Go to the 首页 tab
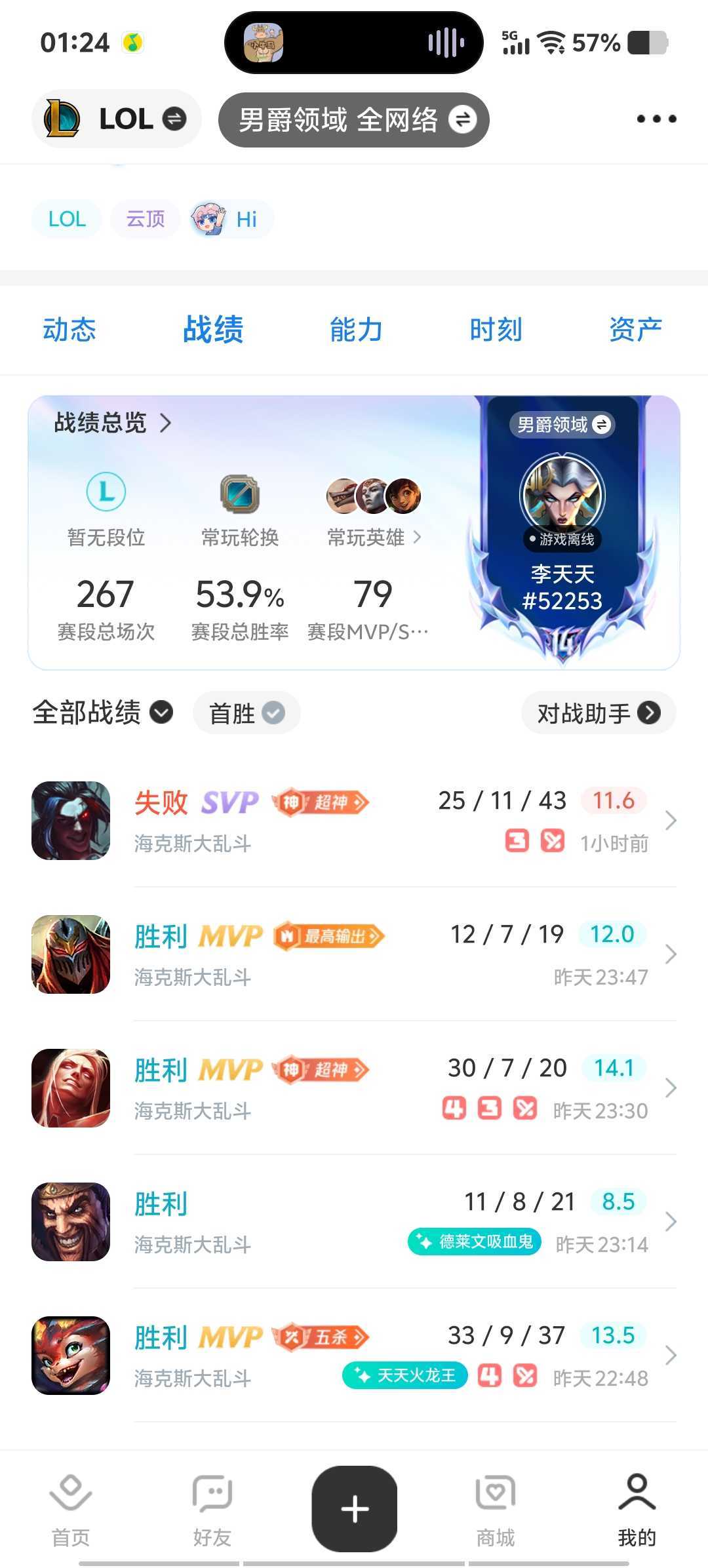This screenshot has width=708, height=1568. tap(71, 1510)
